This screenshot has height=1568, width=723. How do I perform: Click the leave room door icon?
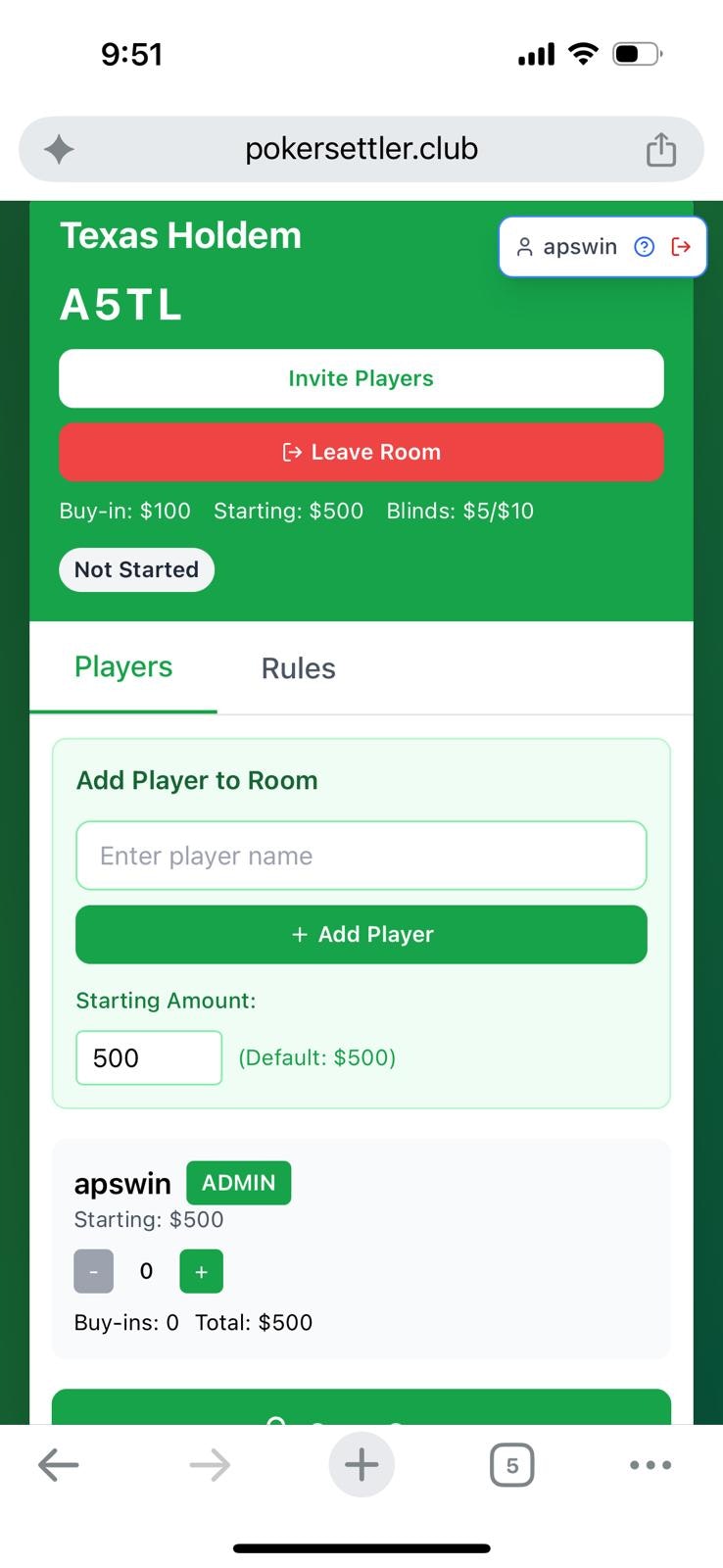(291, 452)
